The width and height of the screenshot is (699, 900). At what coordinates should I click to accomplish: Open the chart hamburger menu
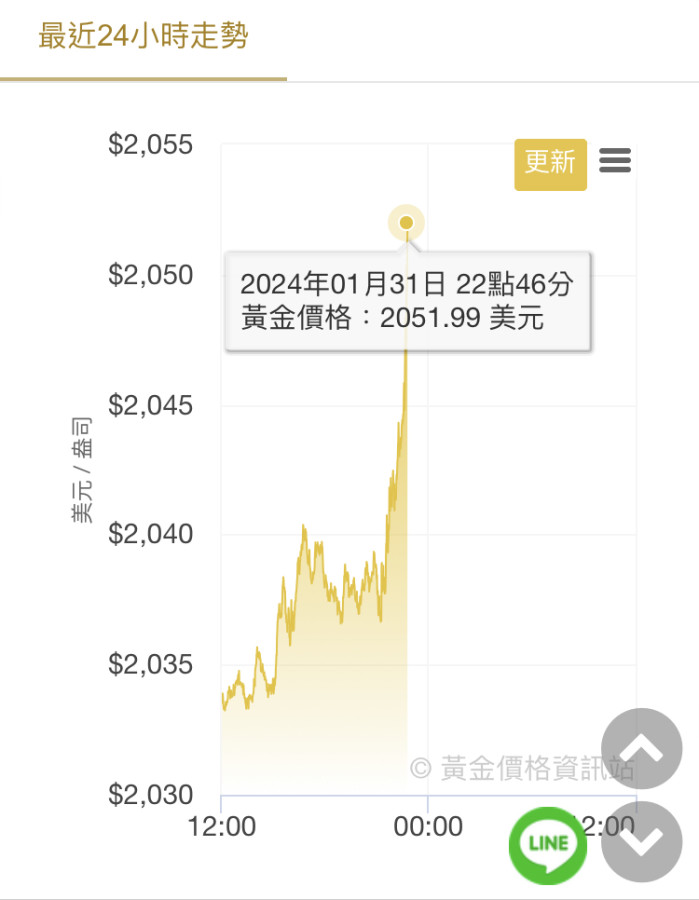click(615, 160)
